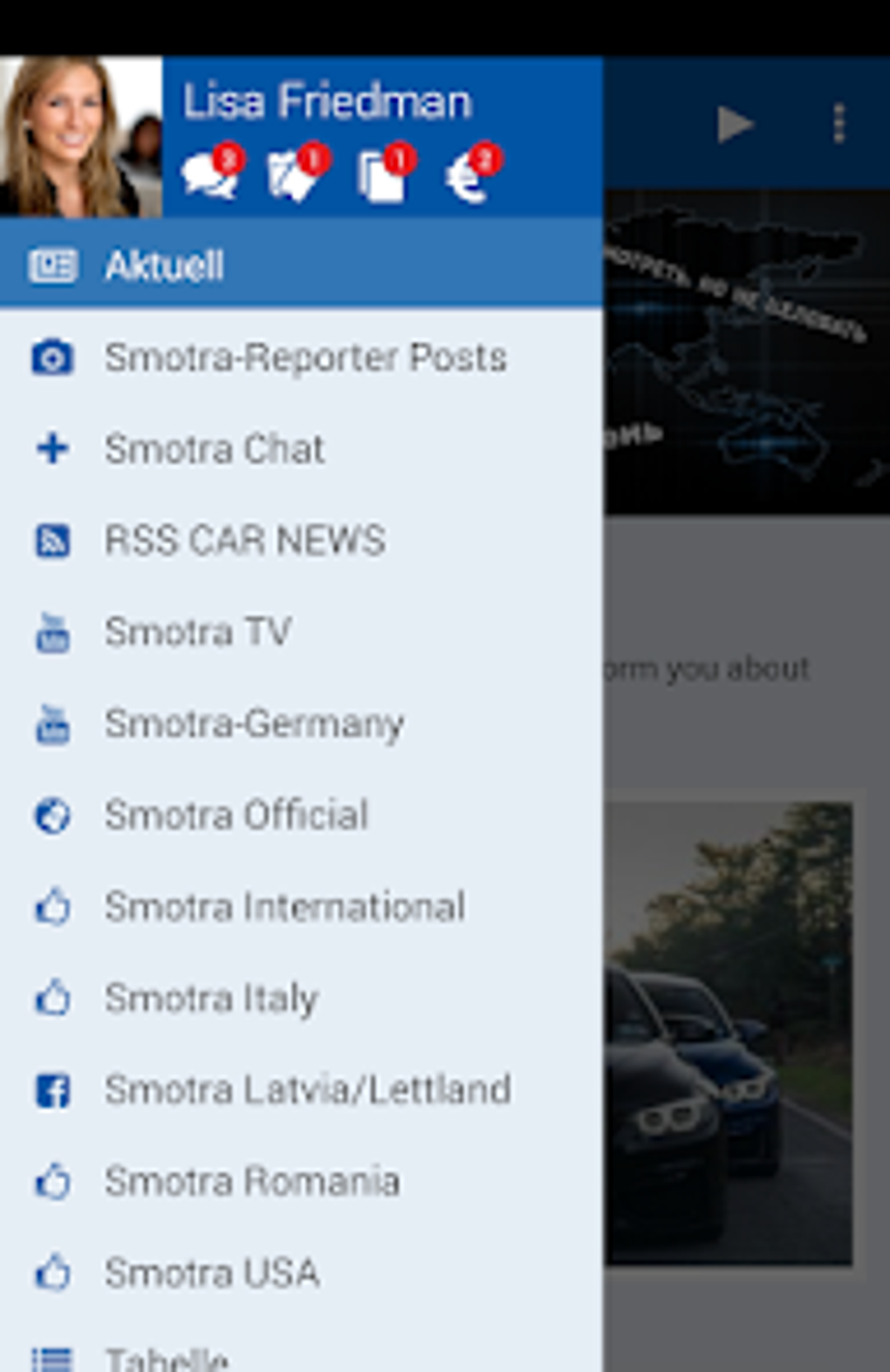Open the overflow menu
890x1372 pixels.
tap(839, 124)
